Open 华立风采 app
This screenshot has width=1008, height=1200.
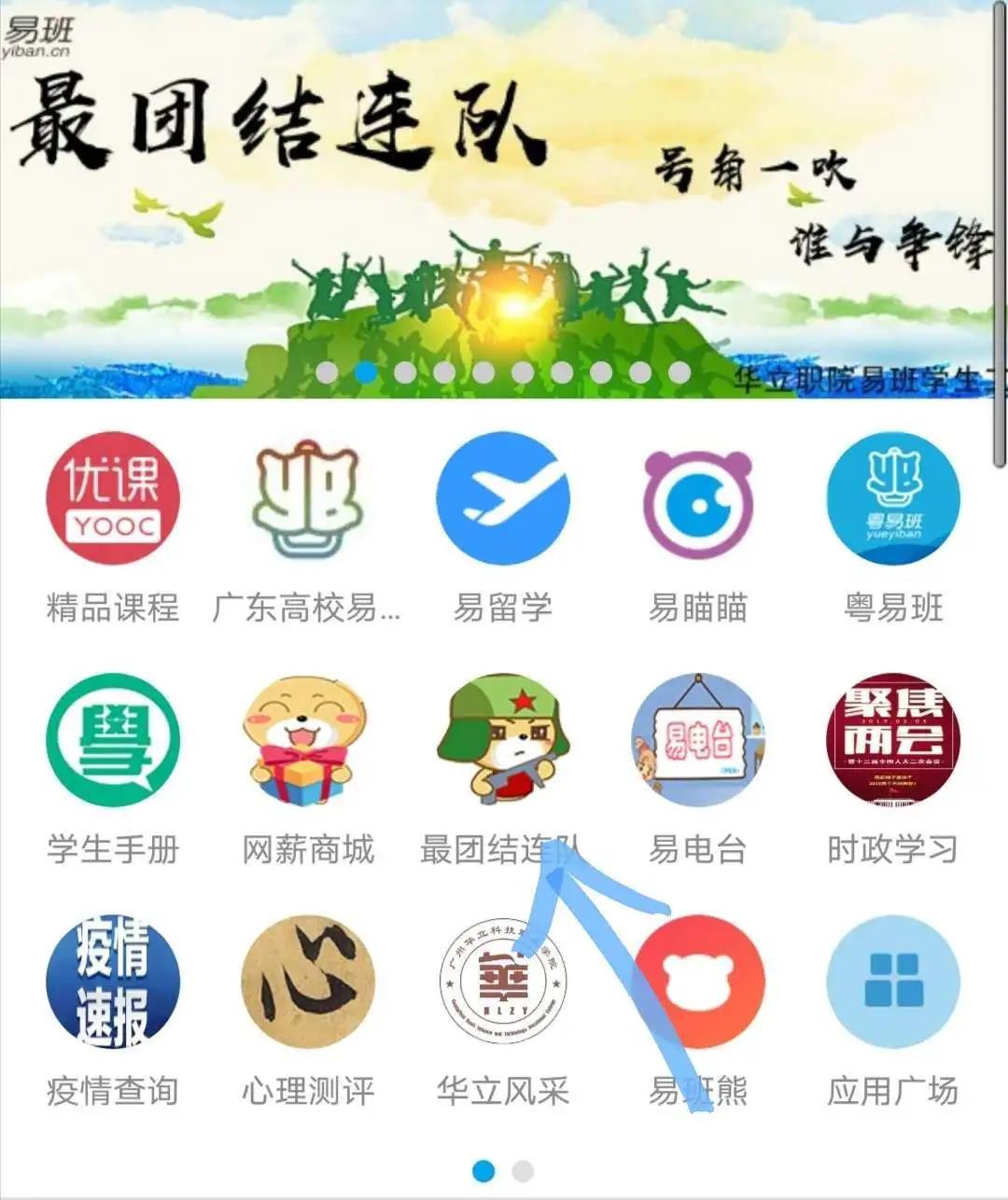(503, 982)
